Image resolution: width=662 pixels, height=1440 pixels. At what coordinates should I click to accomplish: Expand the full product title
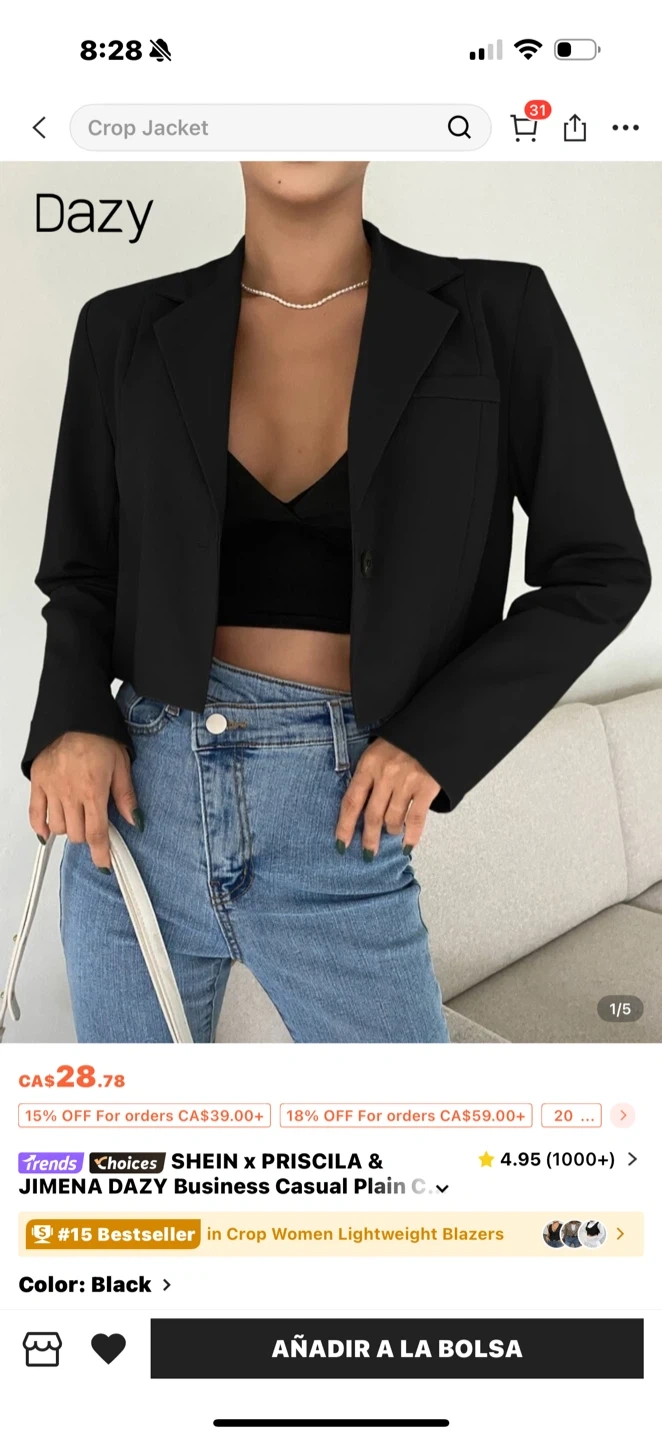(443, 1188)
